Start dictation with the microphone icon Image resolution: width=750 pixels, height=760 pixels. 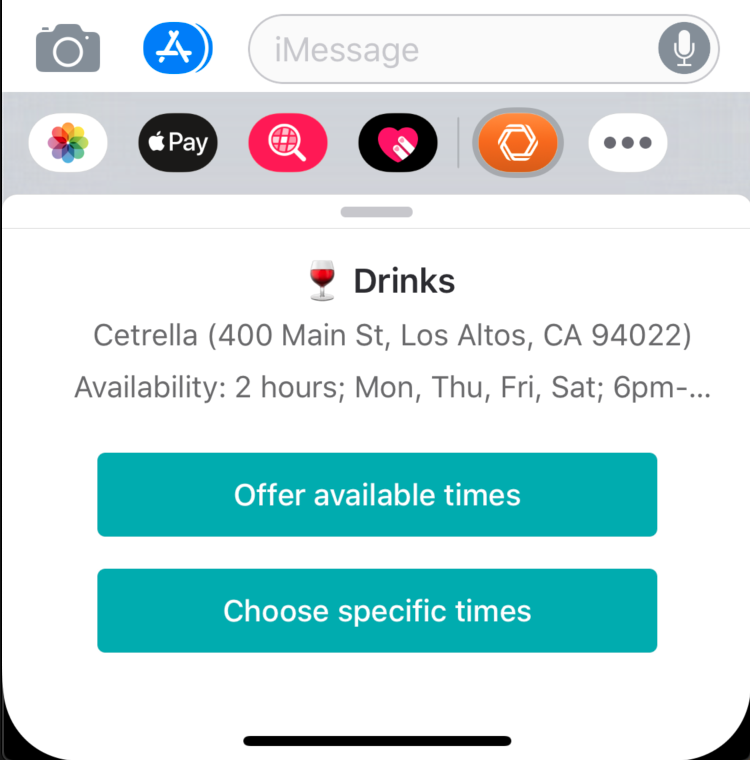click(685, 48)
